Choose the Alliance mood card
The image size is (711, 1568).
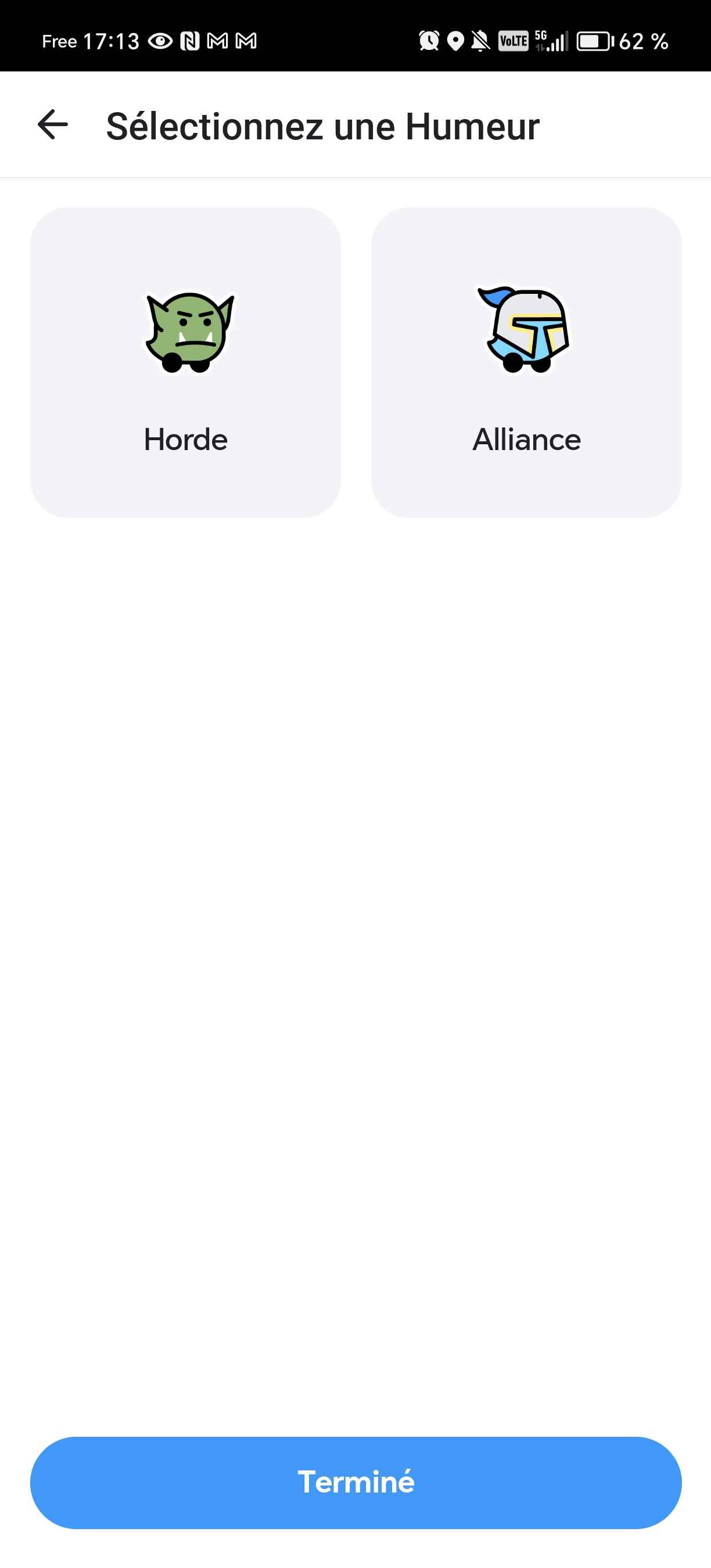pos(525,362)
